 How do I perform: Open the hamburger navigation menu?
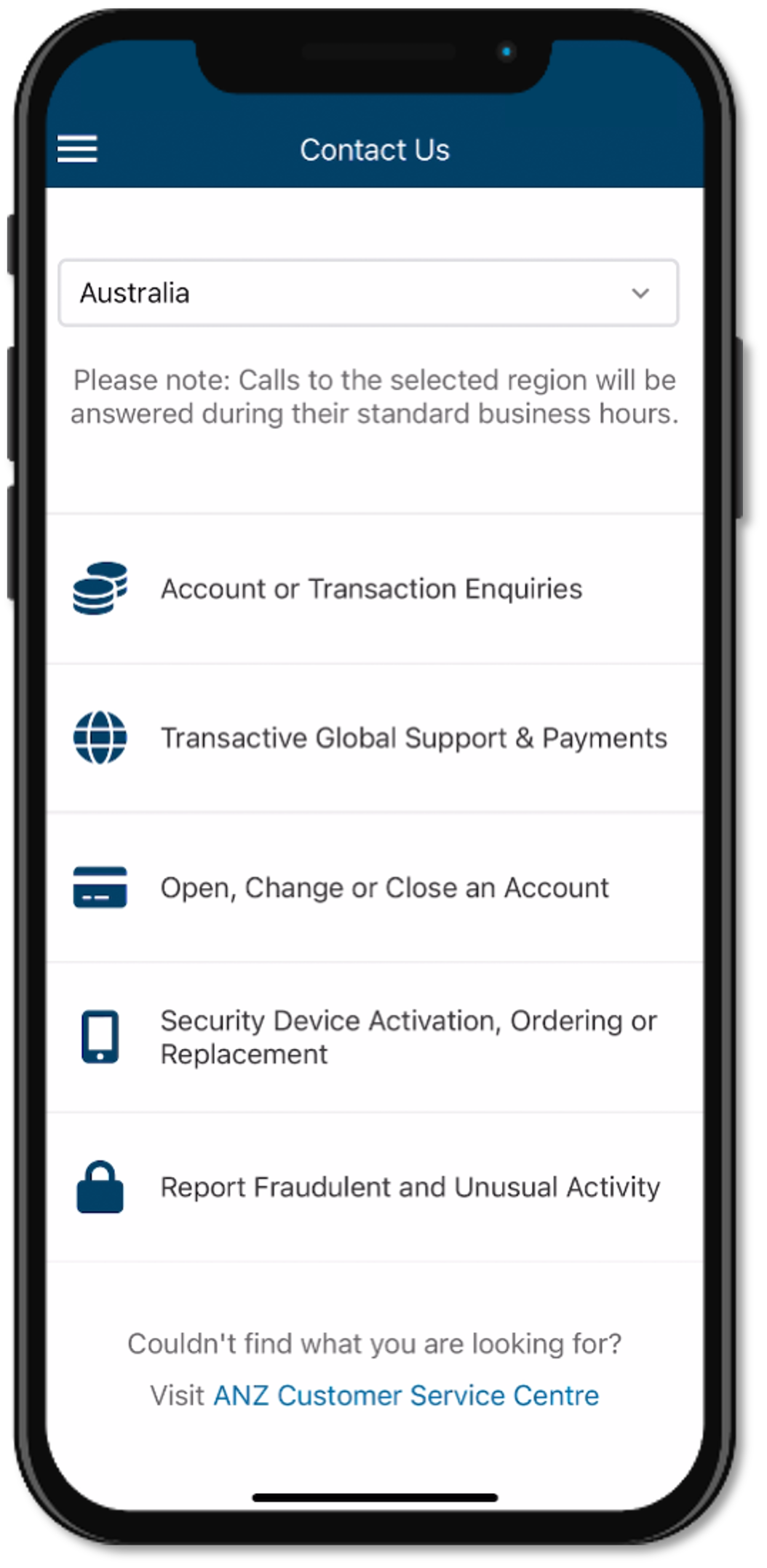77,149
